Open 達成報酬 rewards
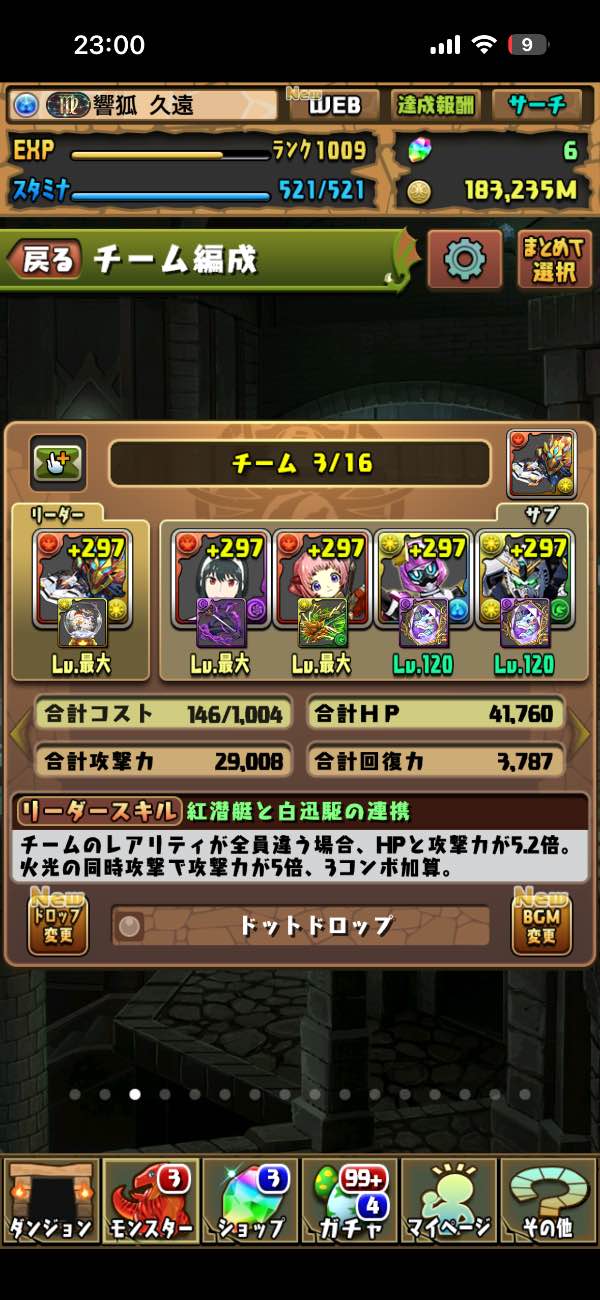The image size is (600, 1300). [x=437, y=105]
